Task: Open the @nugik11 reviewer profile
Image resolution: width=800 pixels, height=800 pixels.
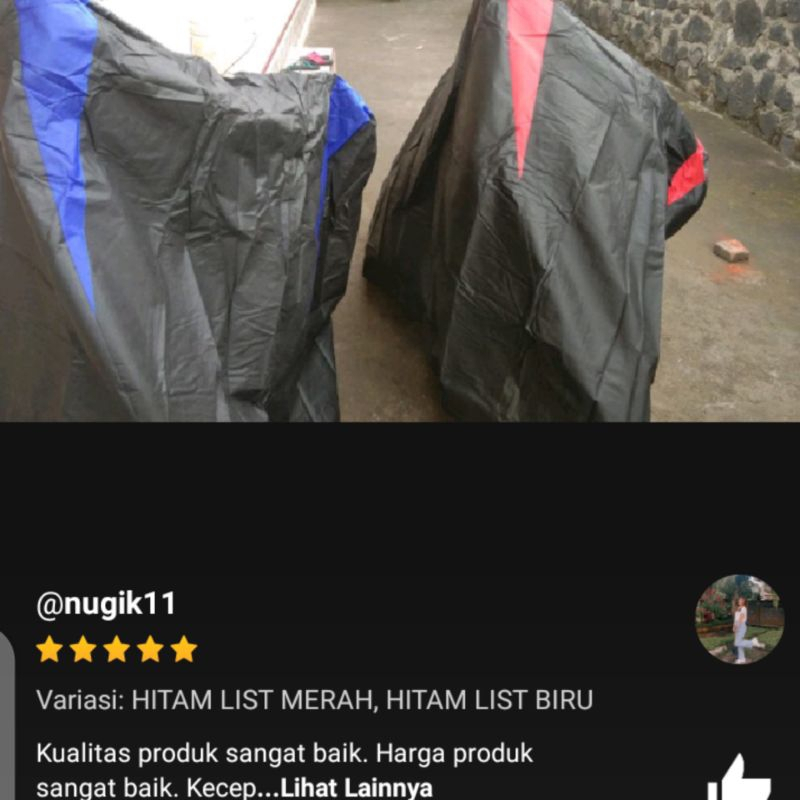Action: [x=106, y=604]
